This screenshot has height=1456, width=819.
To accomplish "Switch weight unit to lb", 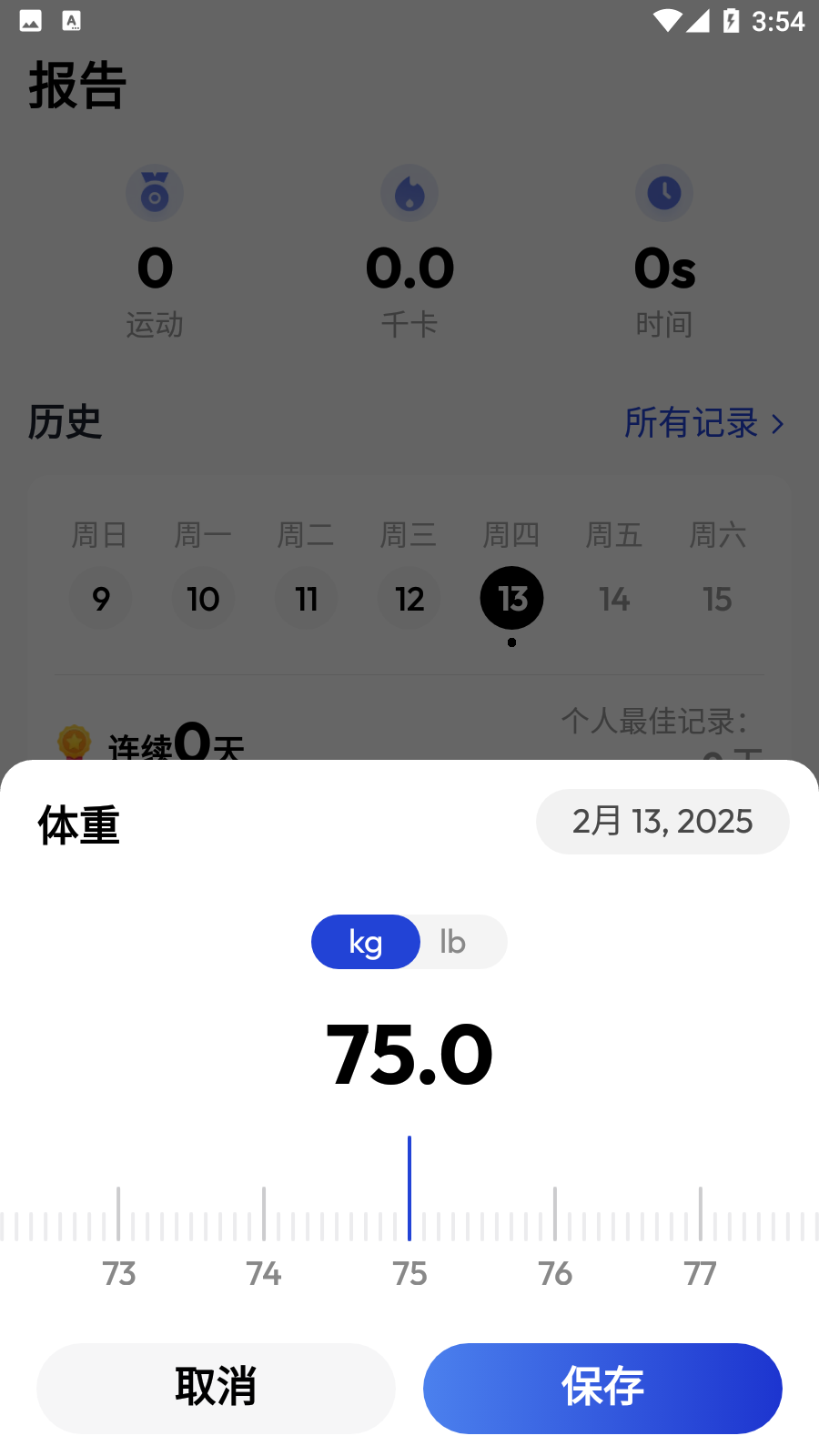I will [x=454, y=942].
